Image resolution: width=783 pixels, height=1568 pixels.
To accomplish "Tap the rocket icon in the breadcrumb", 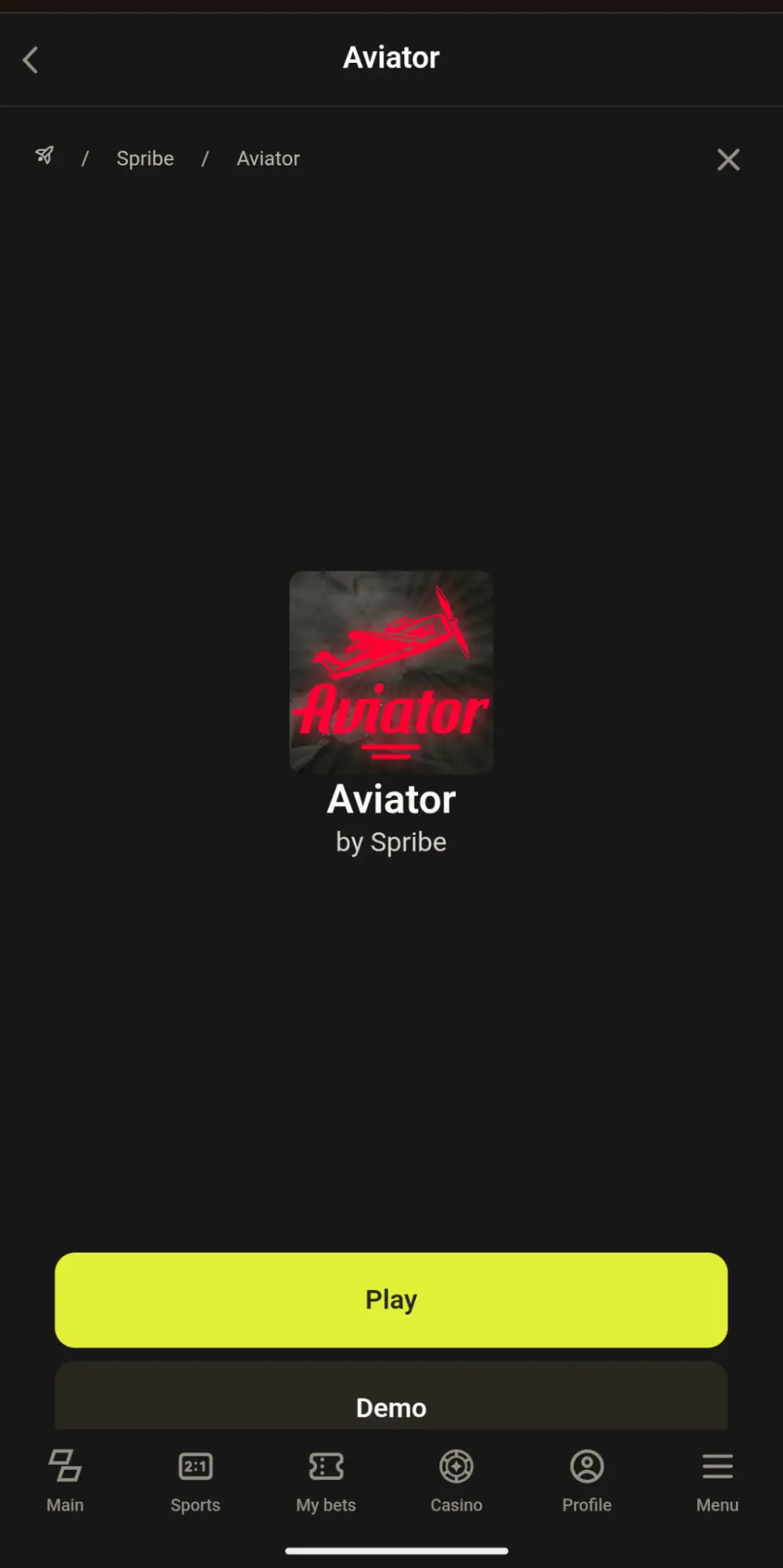I will pos(45,156).
